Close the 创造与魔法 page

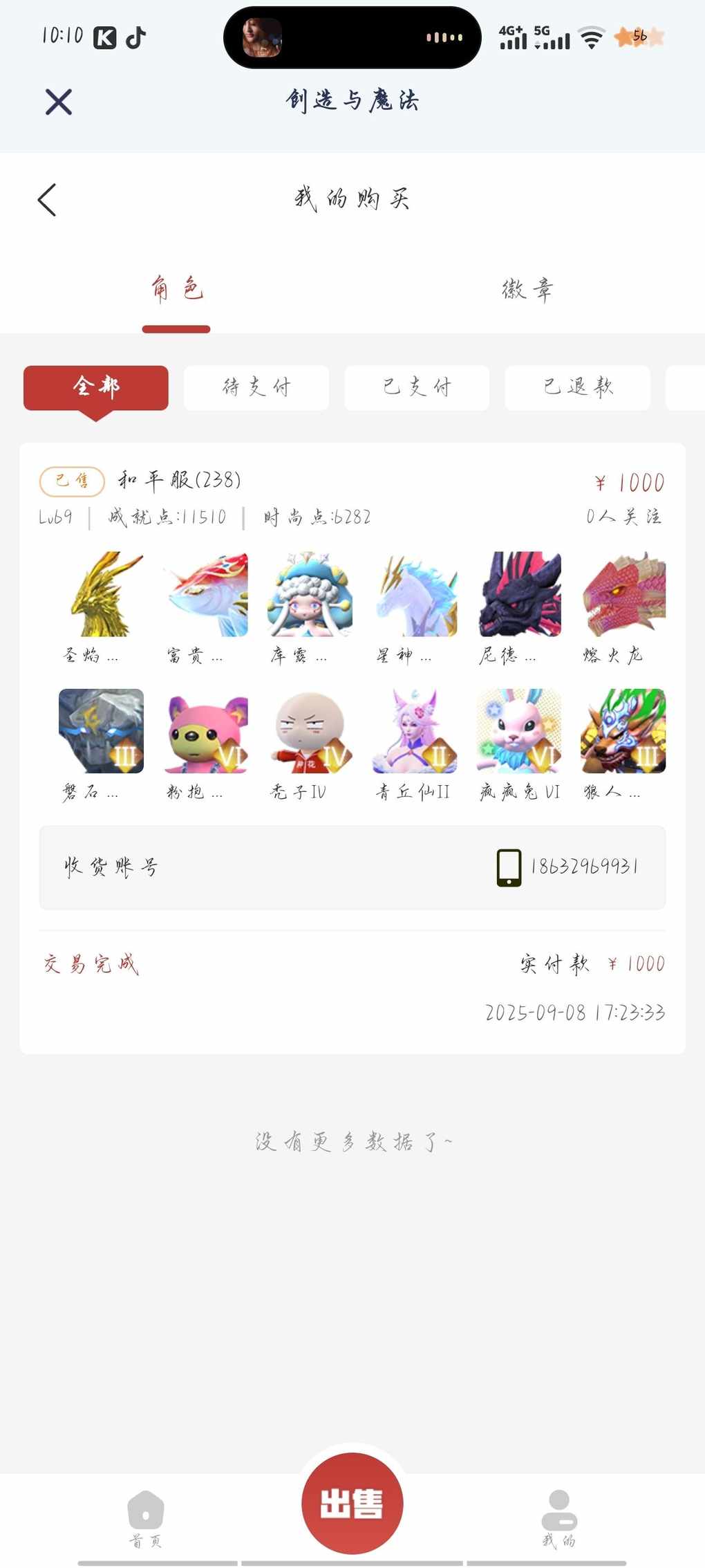[x=59, y=102]
